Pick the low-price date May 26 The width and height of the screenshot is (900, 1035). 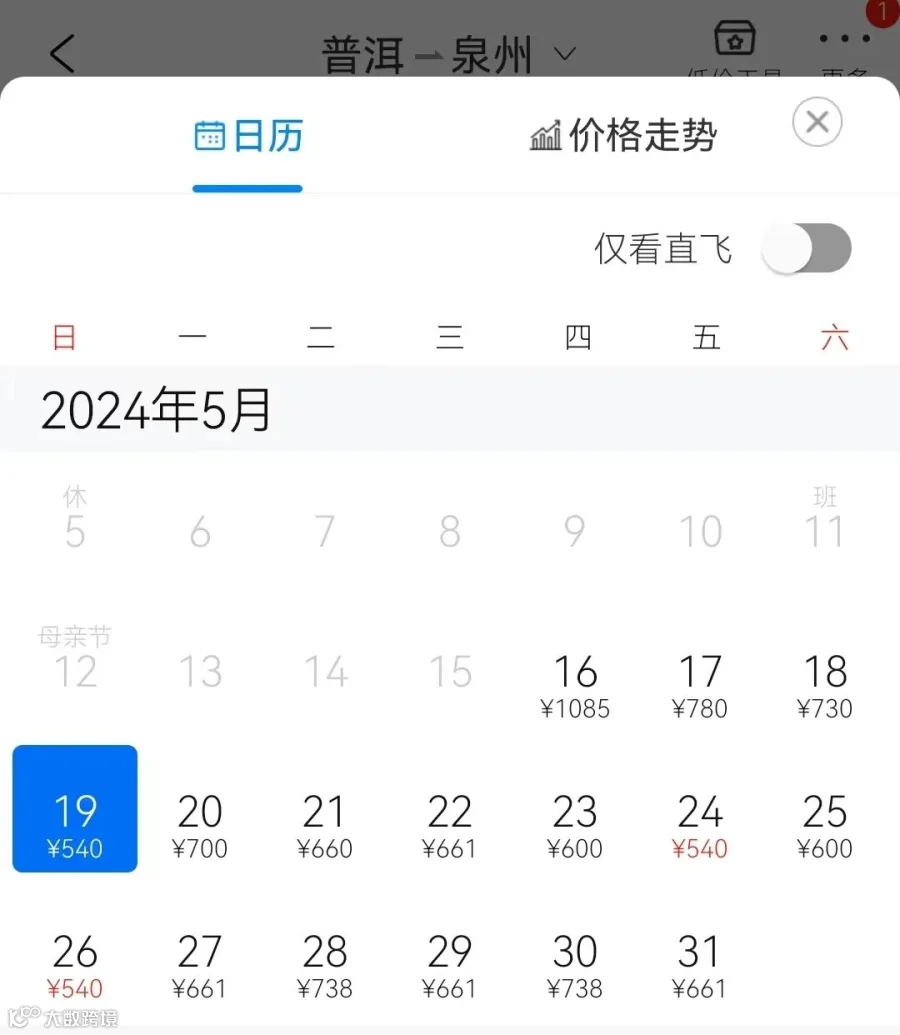(x=75, y=966)
